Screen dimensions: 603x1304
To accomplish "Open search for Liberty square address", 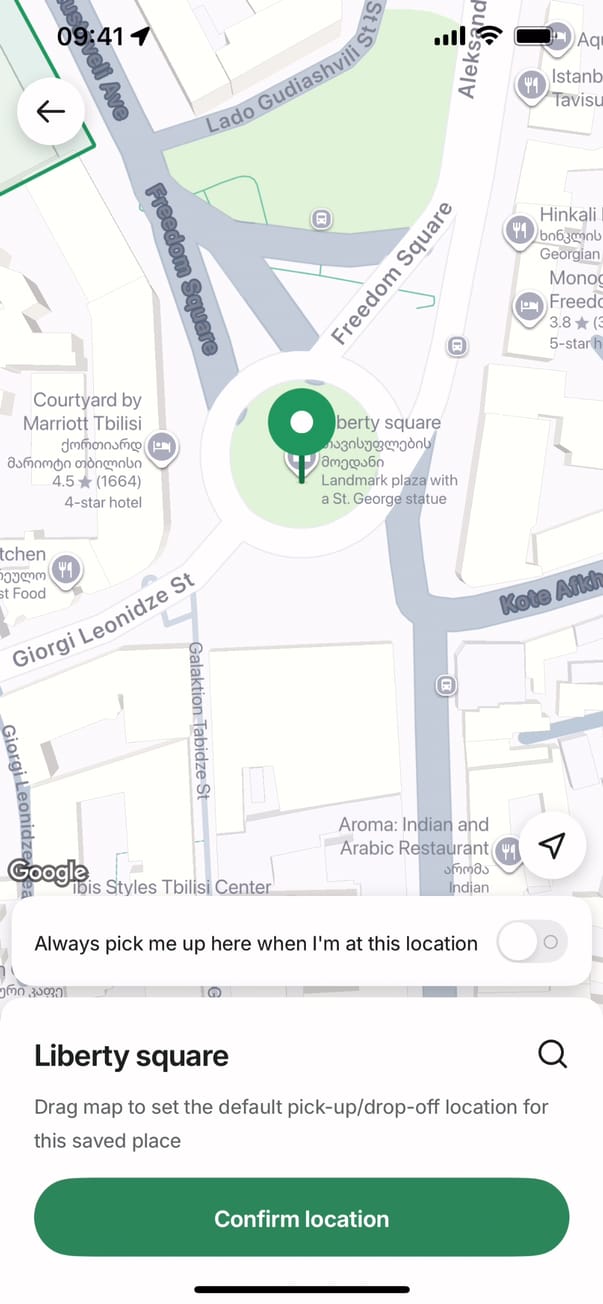I will pos(552,1054).
